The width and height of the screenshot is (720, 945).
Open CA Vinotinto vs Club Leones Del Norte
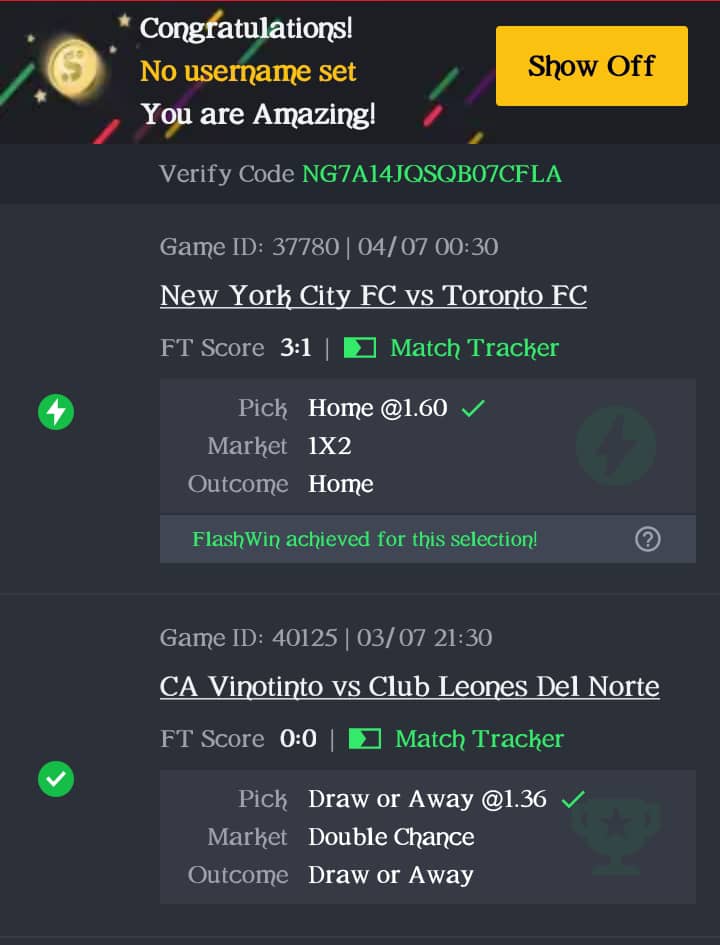point(409,687)
